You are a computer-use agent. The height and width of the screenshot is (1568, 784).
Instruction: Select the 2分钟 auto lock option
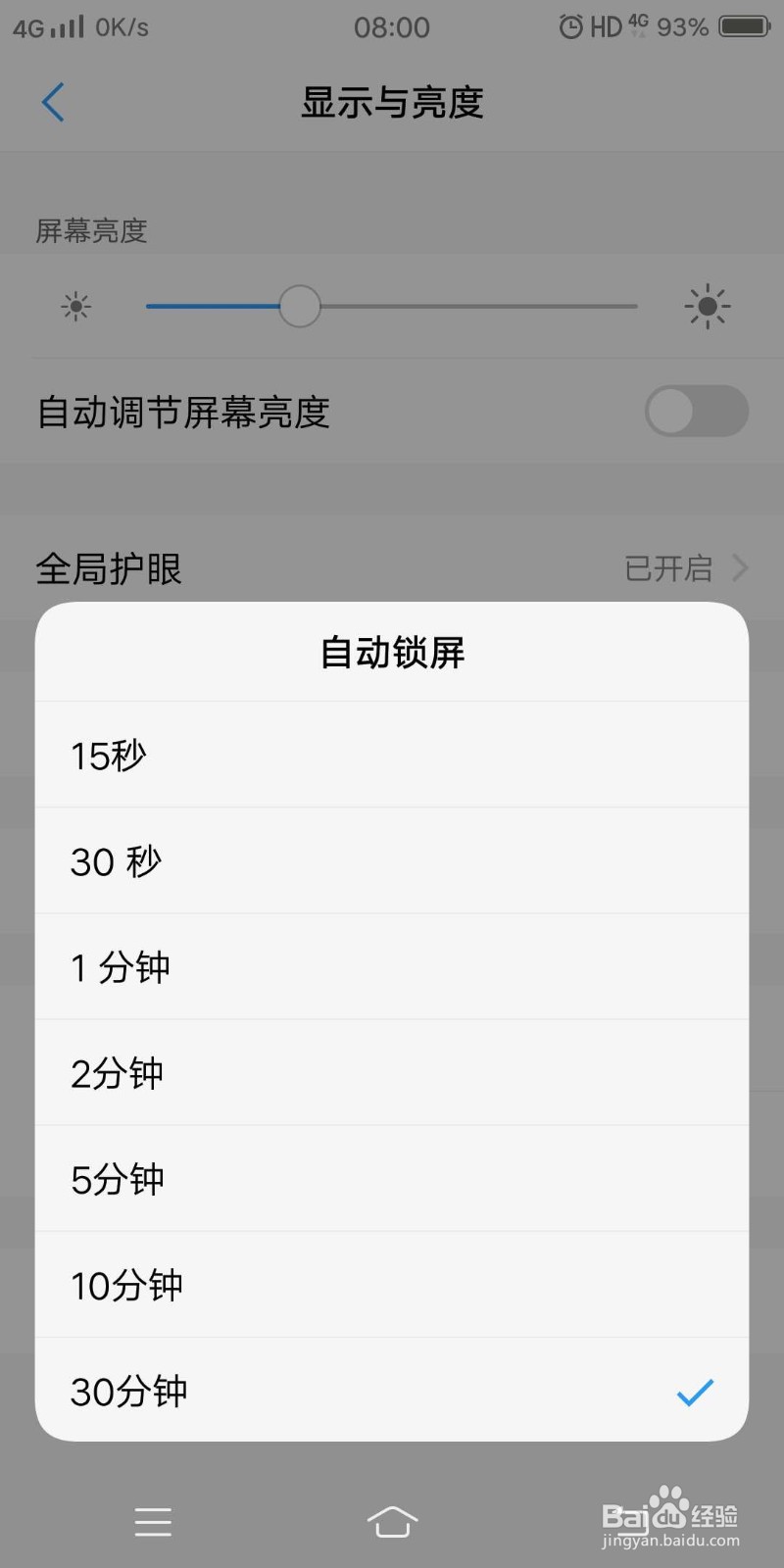coord(392,1073)
